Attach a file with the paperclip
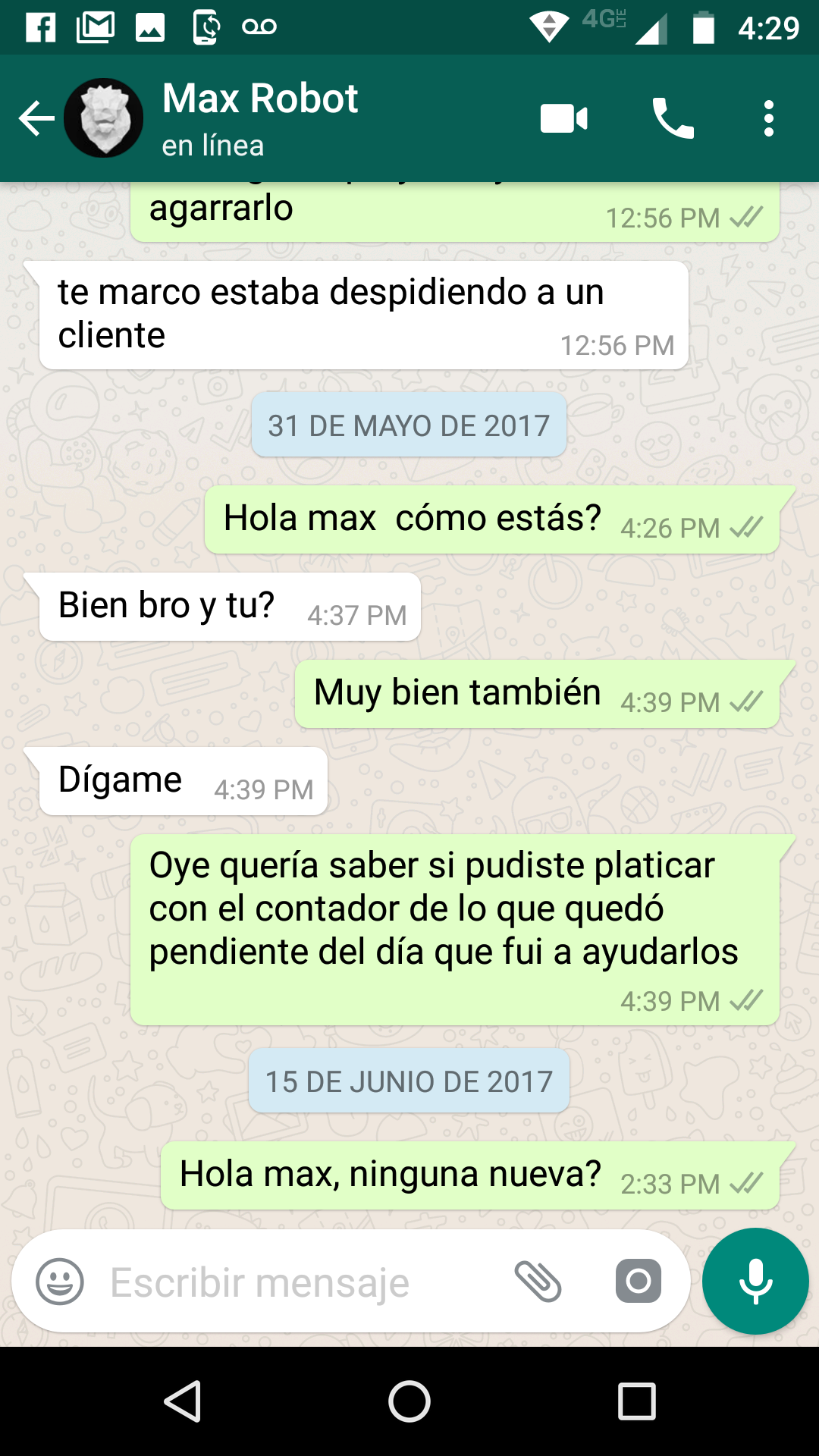The width and height of the screenshot is (819, 1456). tap(538, 1282)
